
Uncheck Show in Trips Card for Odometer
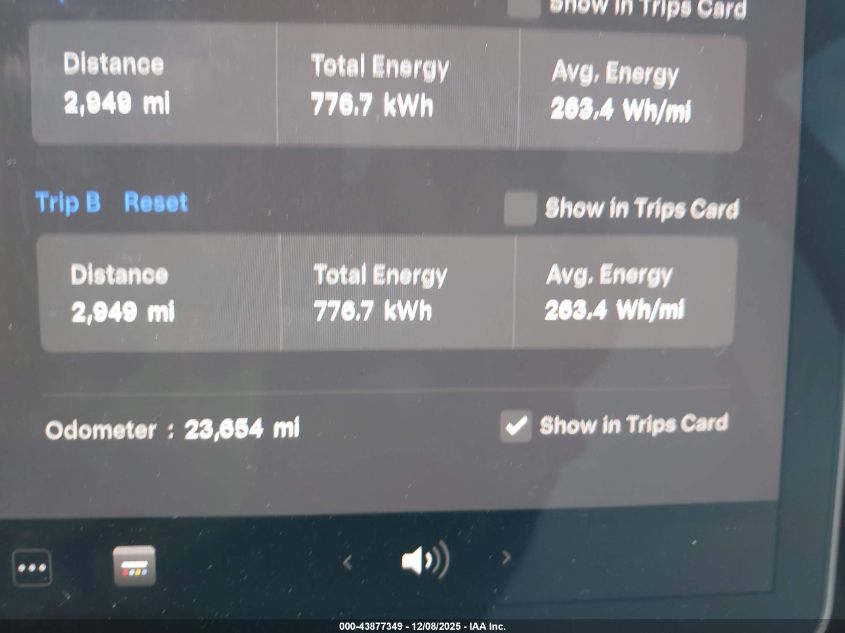(515, 427)
